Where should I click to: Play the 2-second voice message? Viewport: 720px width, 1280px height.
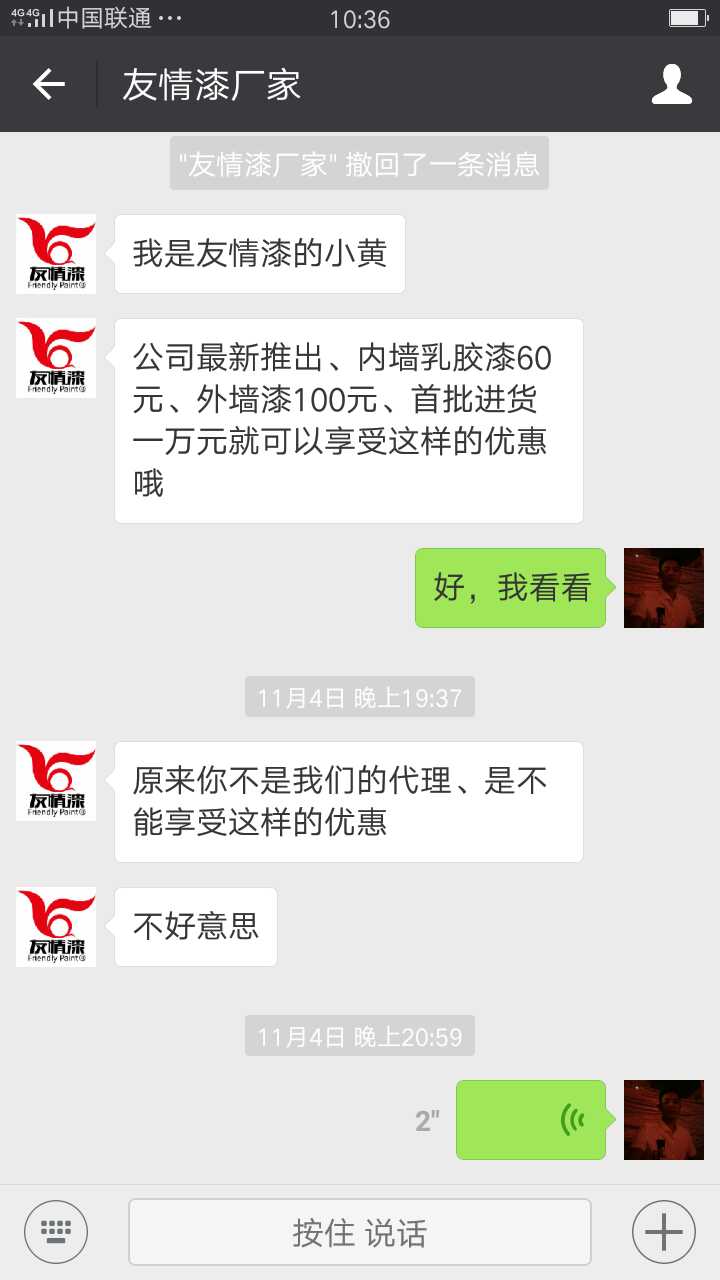(531, 1120)
